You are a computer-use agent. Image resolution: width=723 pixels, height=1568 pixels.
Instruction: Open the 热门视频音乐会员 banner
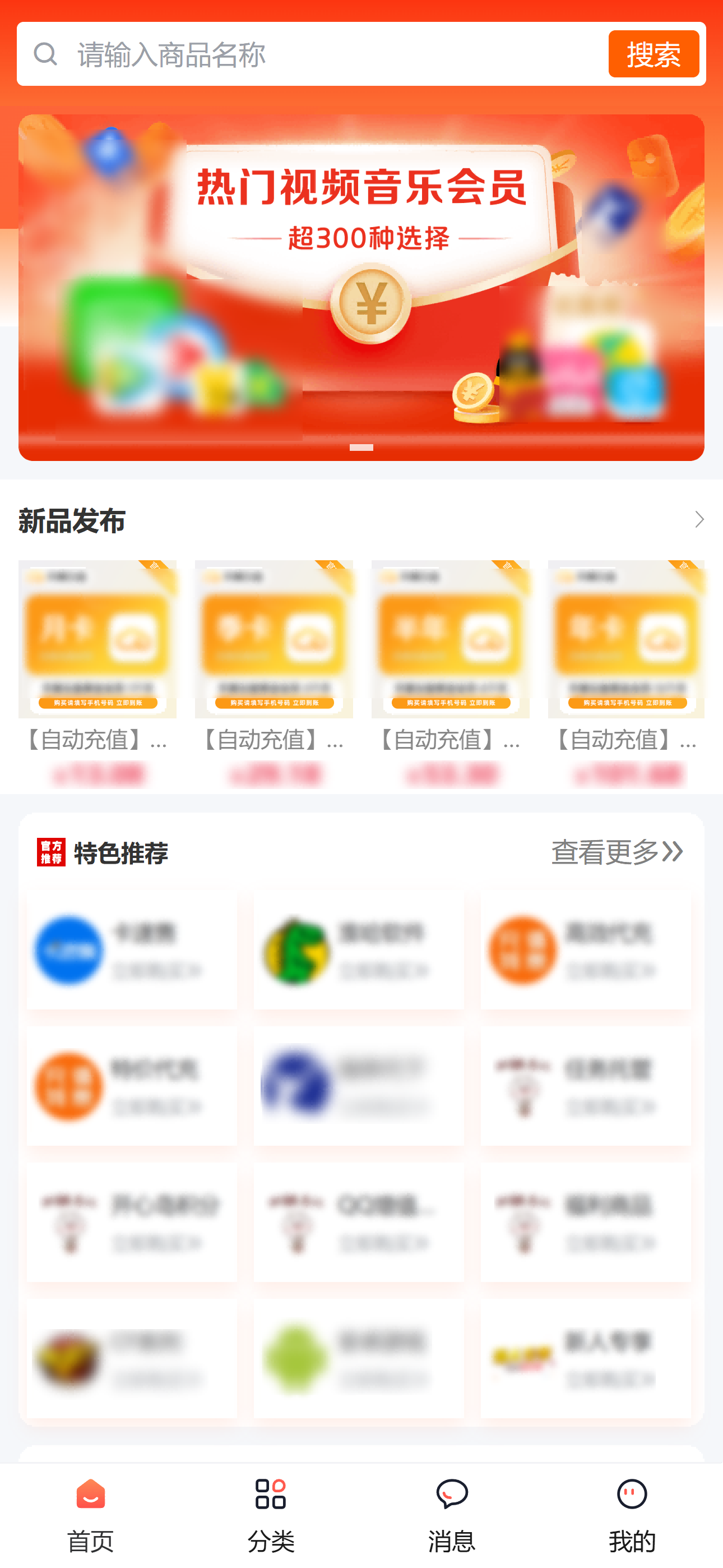(361, 286)
